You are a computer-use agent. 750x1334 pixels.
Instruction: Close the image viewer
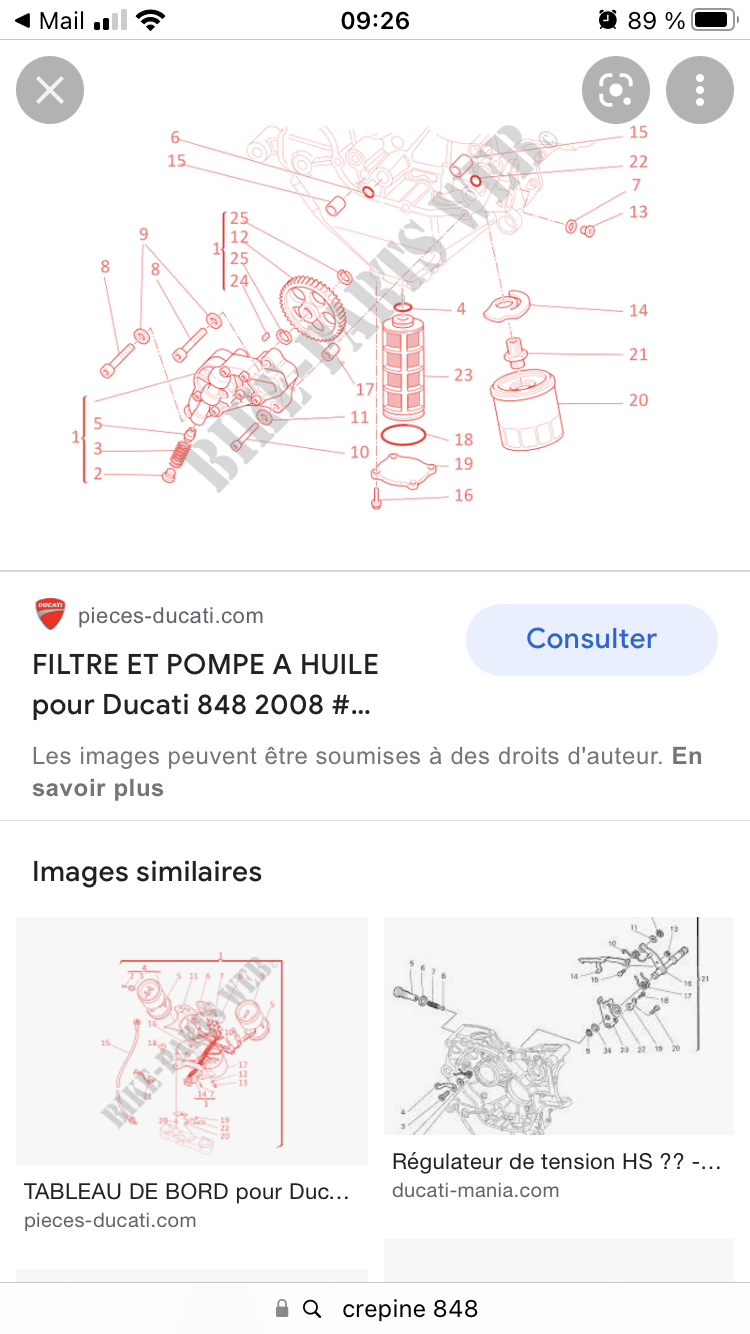[50, 90]
